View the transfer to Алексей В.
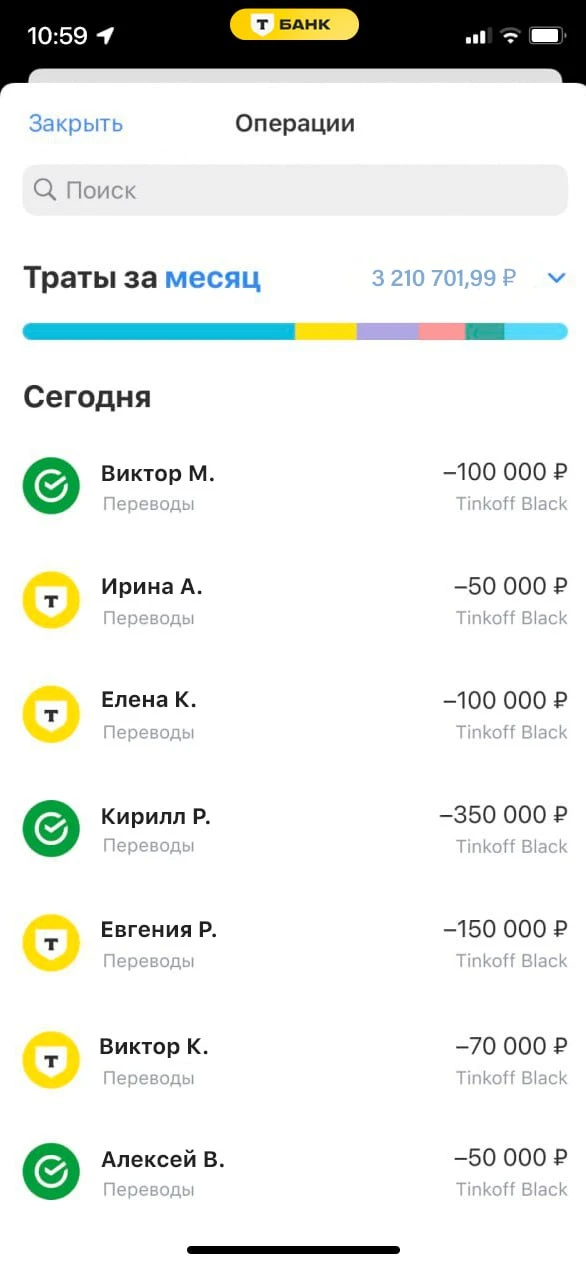Viewport: 586px width, 1266px height. pyautogui.click(x=295, y=1172)
